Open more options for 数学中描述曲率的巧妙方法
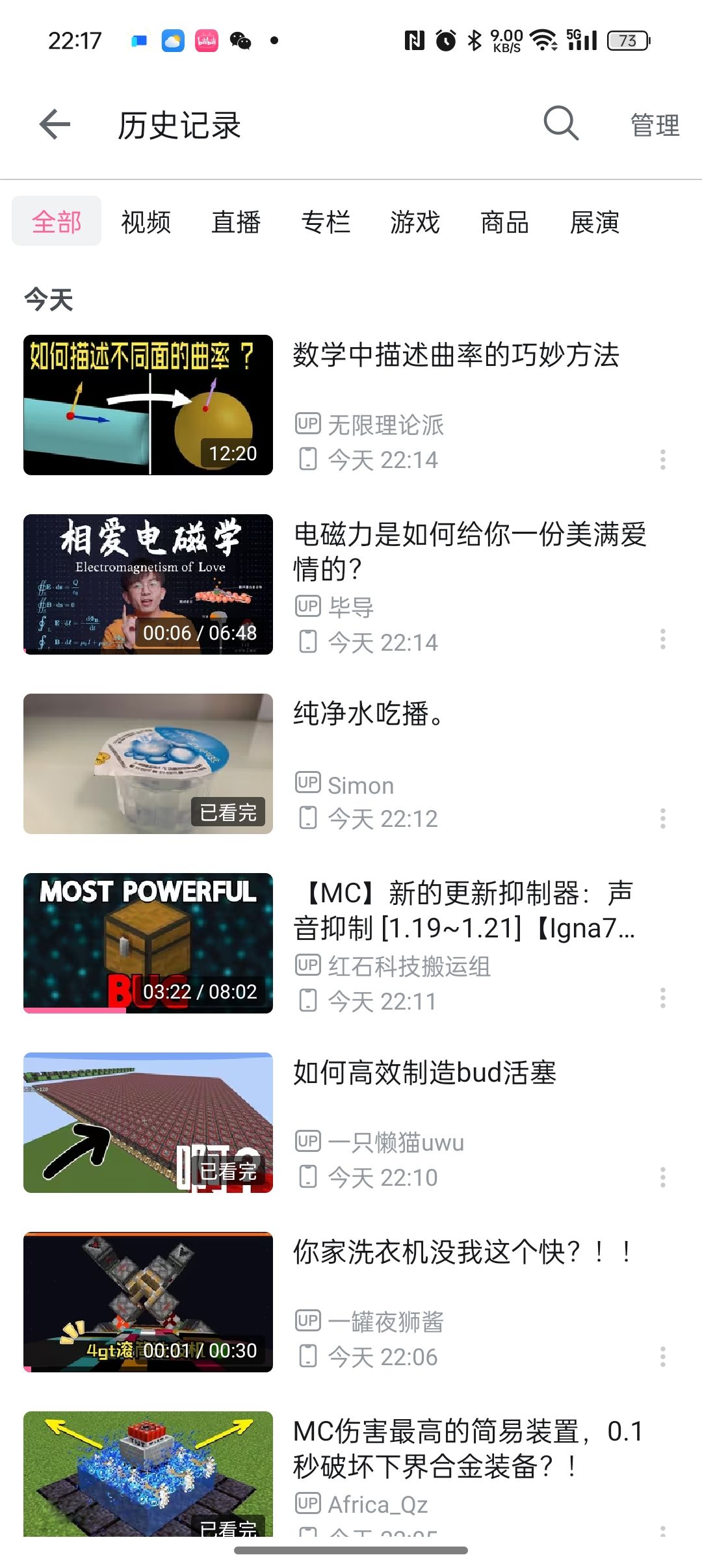Image resolution: width=702 pixels, height=1568 pixels. [x=662, y=460]
